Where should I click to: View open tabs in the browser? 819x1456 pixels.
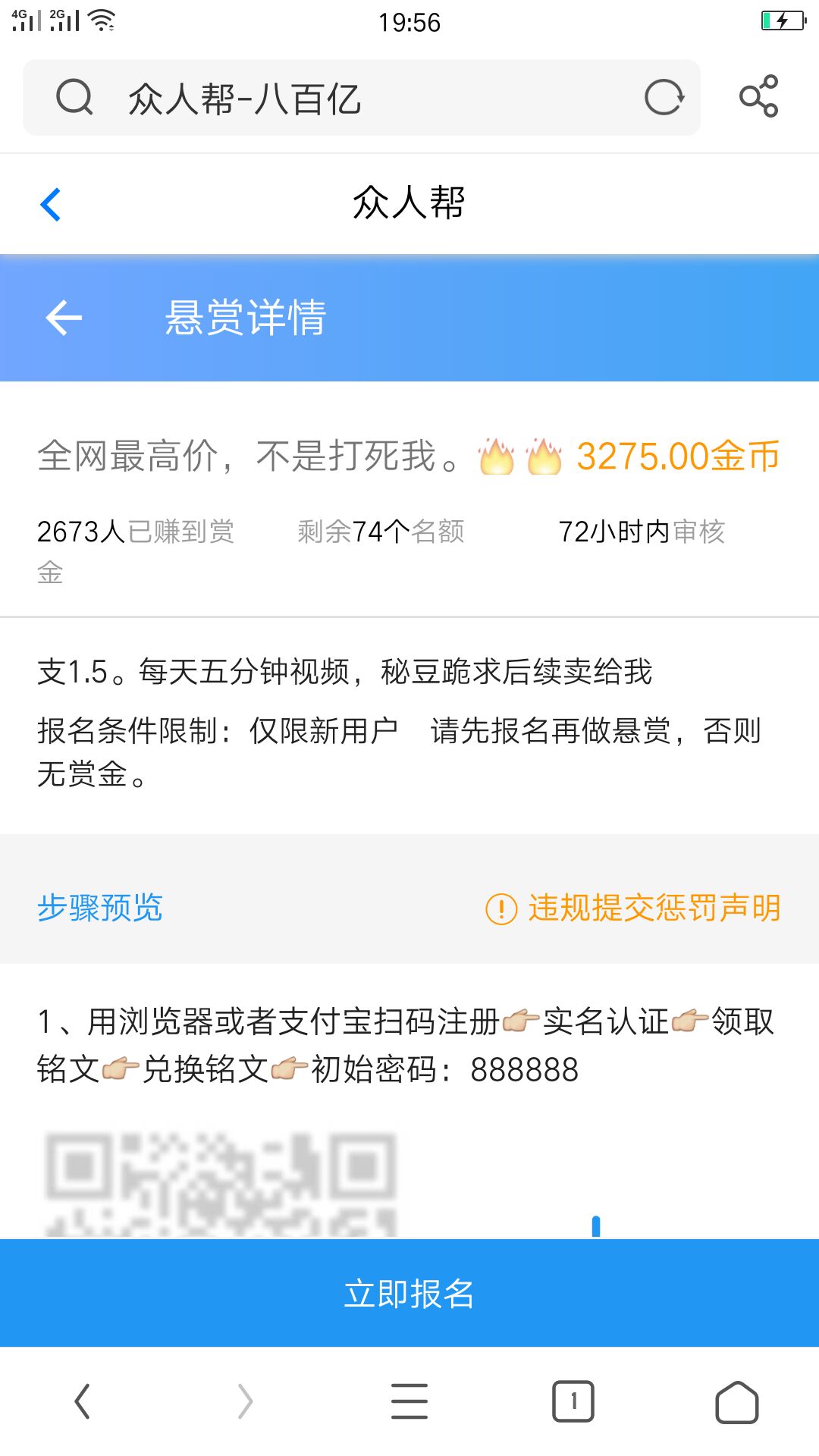pos(573,1401)
